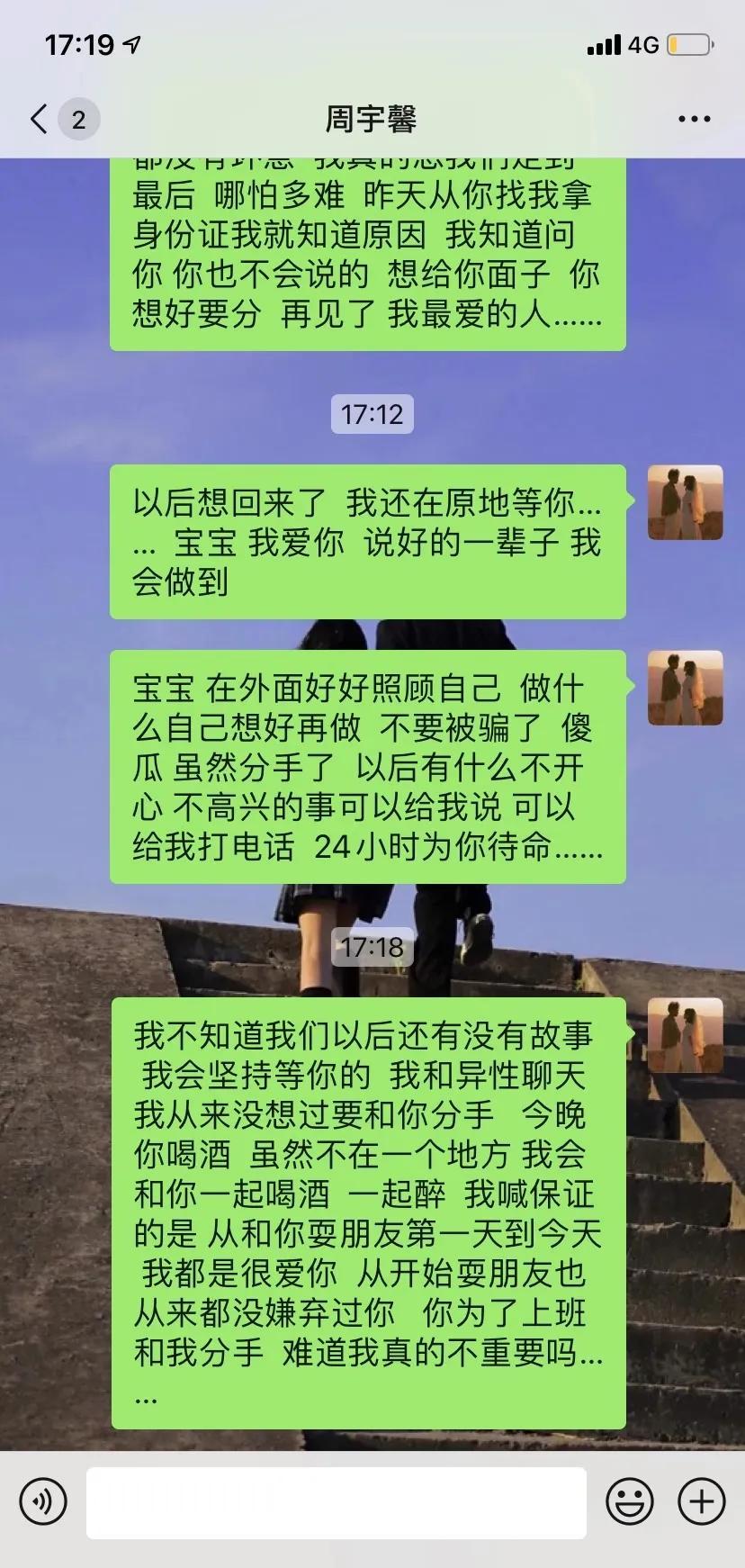Open the chat options three-dot menu
The width and height of the screenshot is (745, 1568).
(694, 119)
